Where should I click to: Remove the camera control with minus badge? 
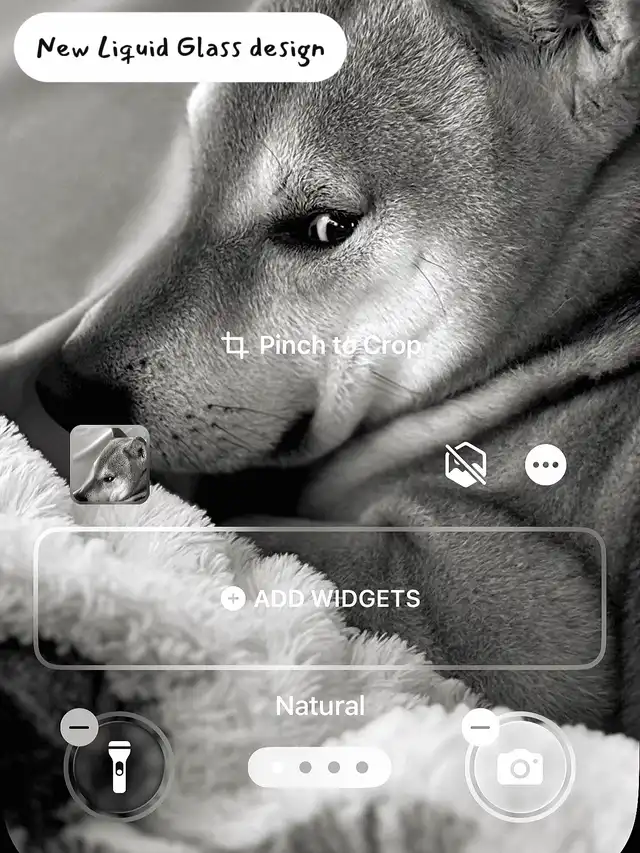[x=480, y=727]
